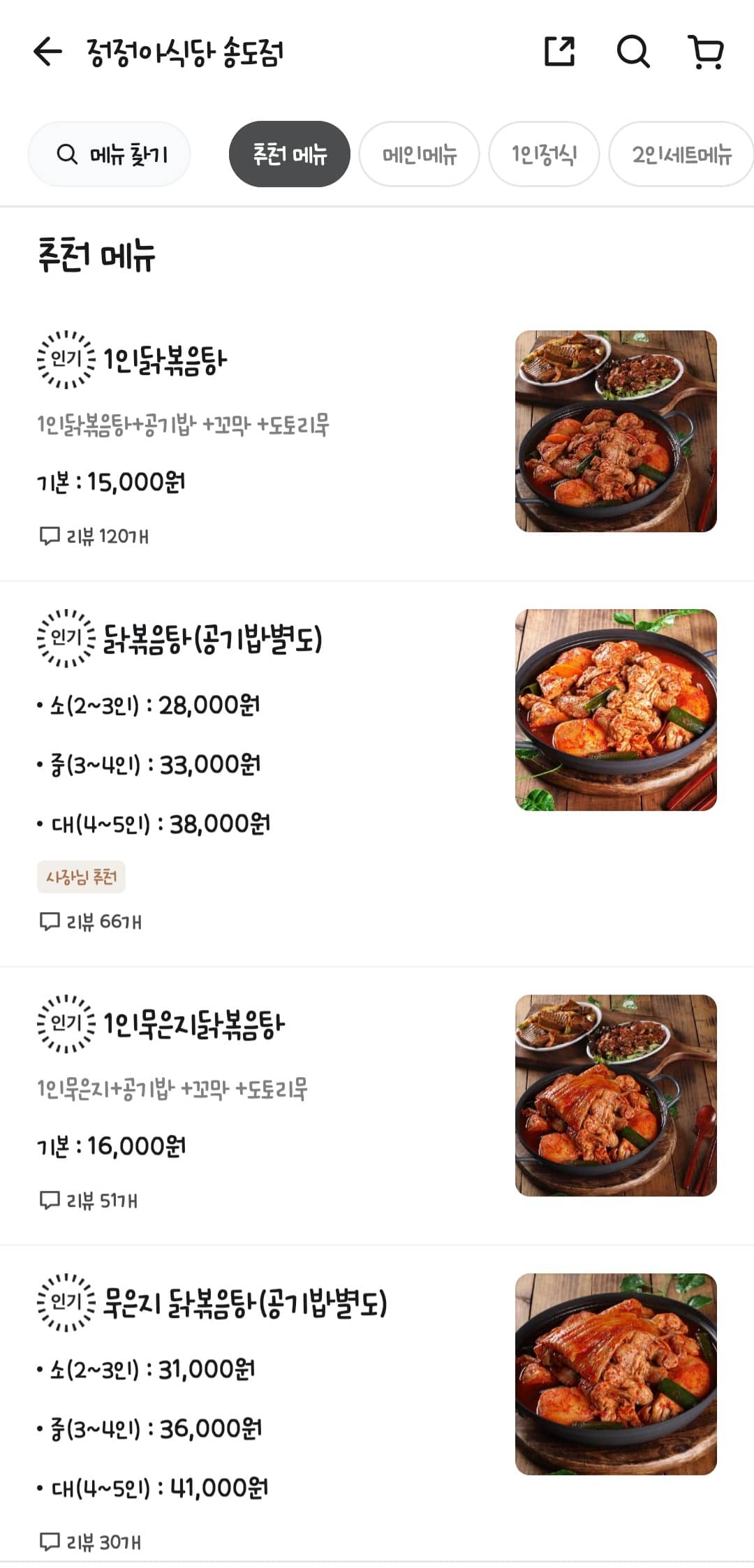
Task: Tap the search magnifier icon in the header
Action: point(633,51)
